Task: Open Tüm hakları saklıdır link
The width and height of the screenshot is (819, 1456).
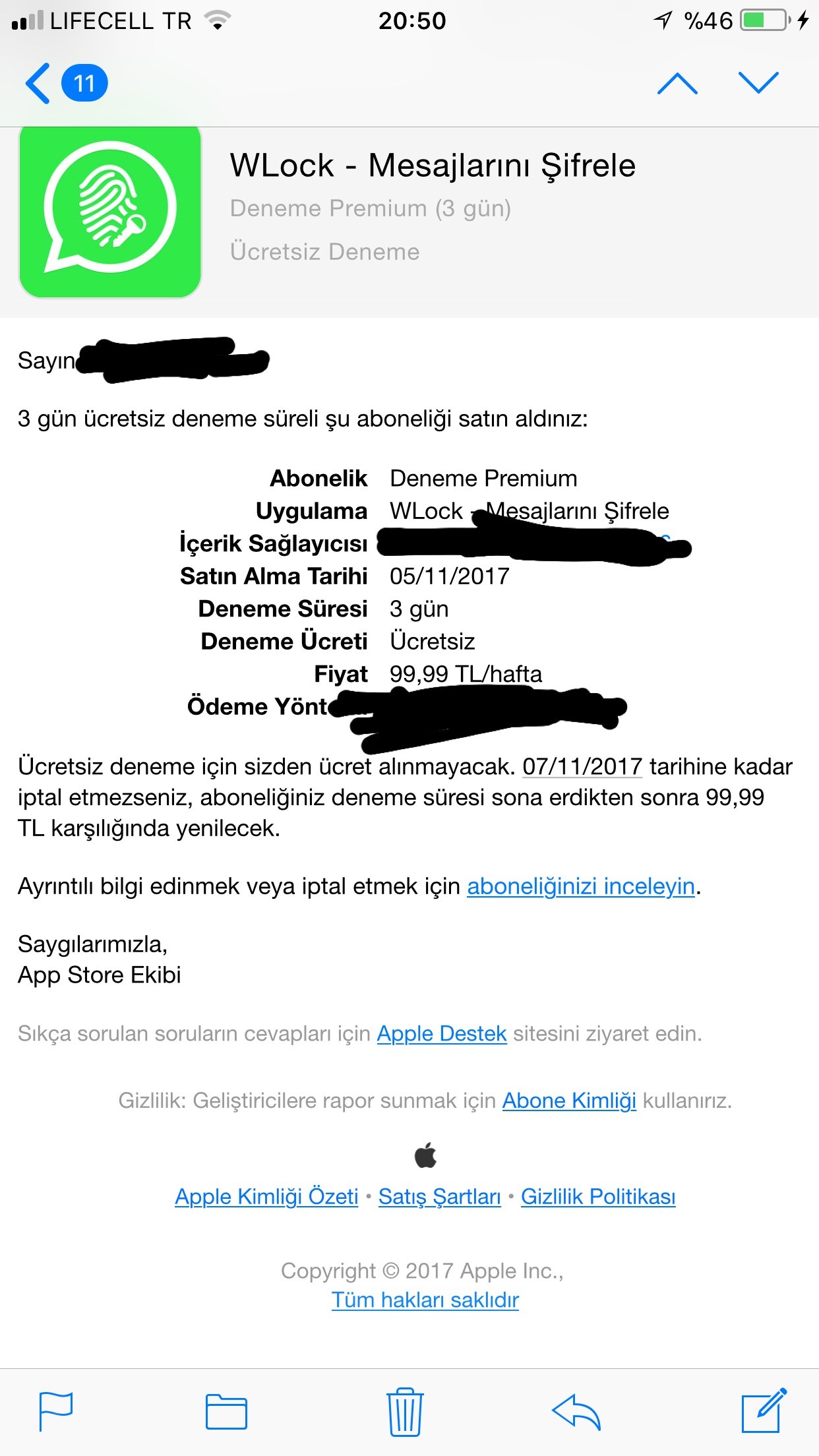Action: 425,1300
